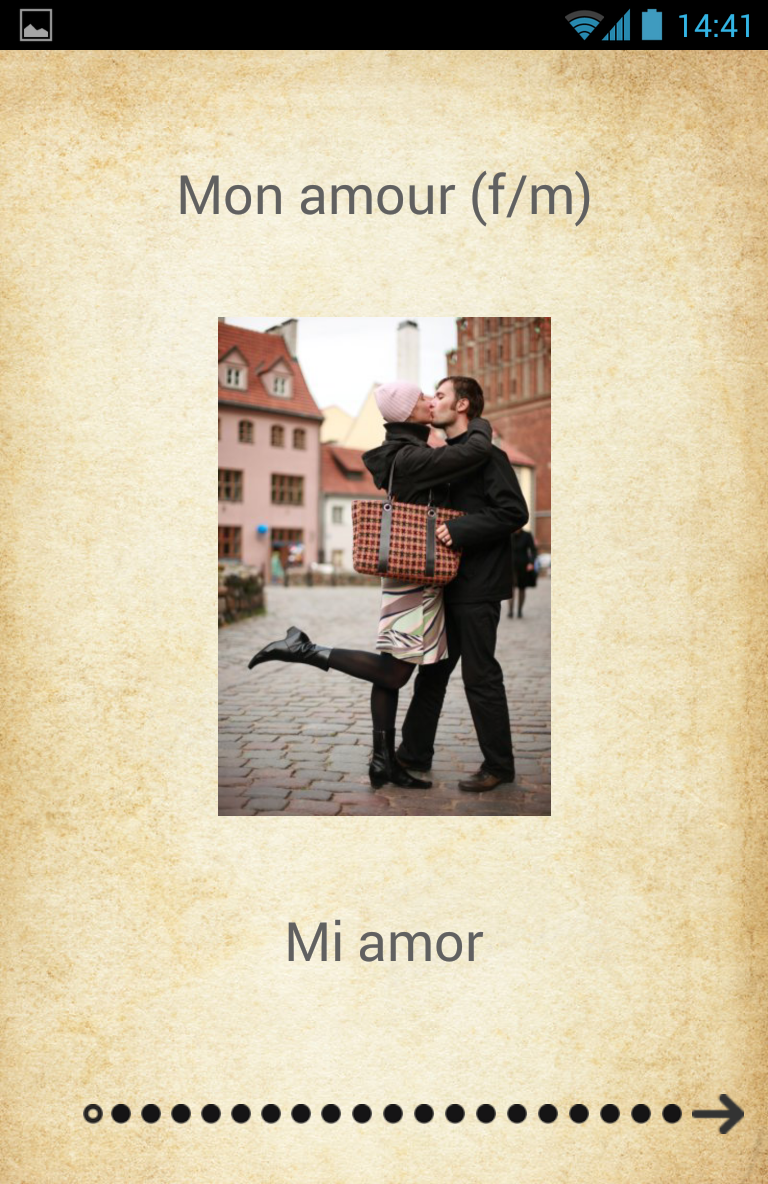This screenshot has height=1184, width=768.
Task: Go to the next flashcard arrow
Action: [x=718, y=1113]
